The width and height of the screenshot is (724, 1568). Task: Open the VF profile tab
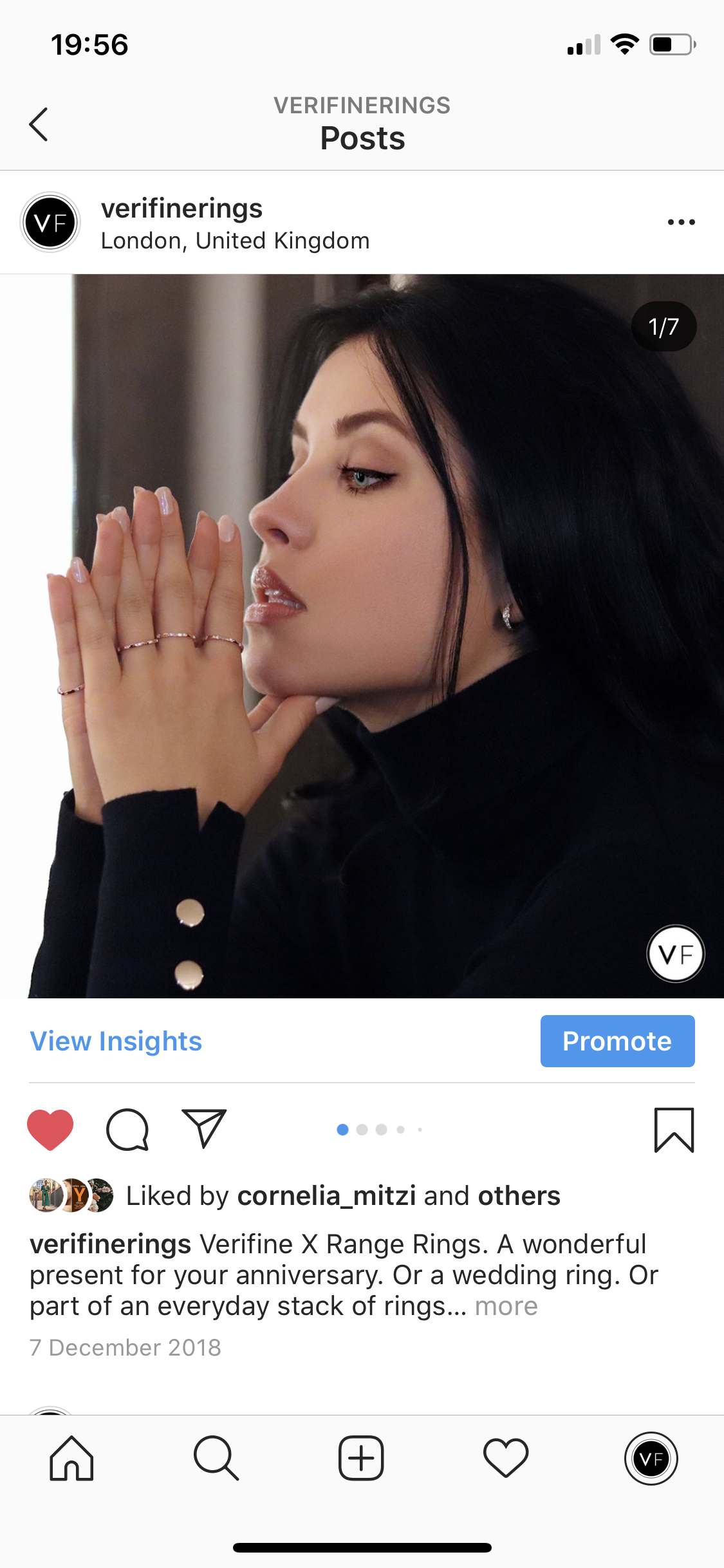tap(651, 1459)
